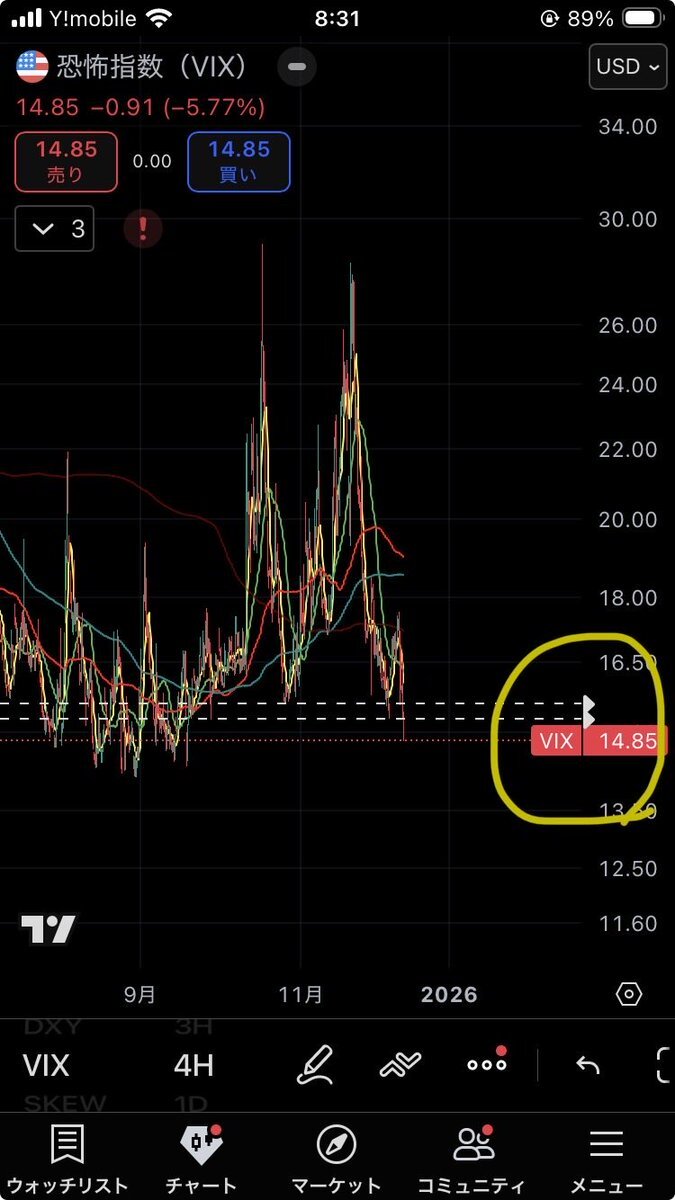Open the drawing tools pen icon
This screenshot has height=1200, width=675.
click(314, 1065)
